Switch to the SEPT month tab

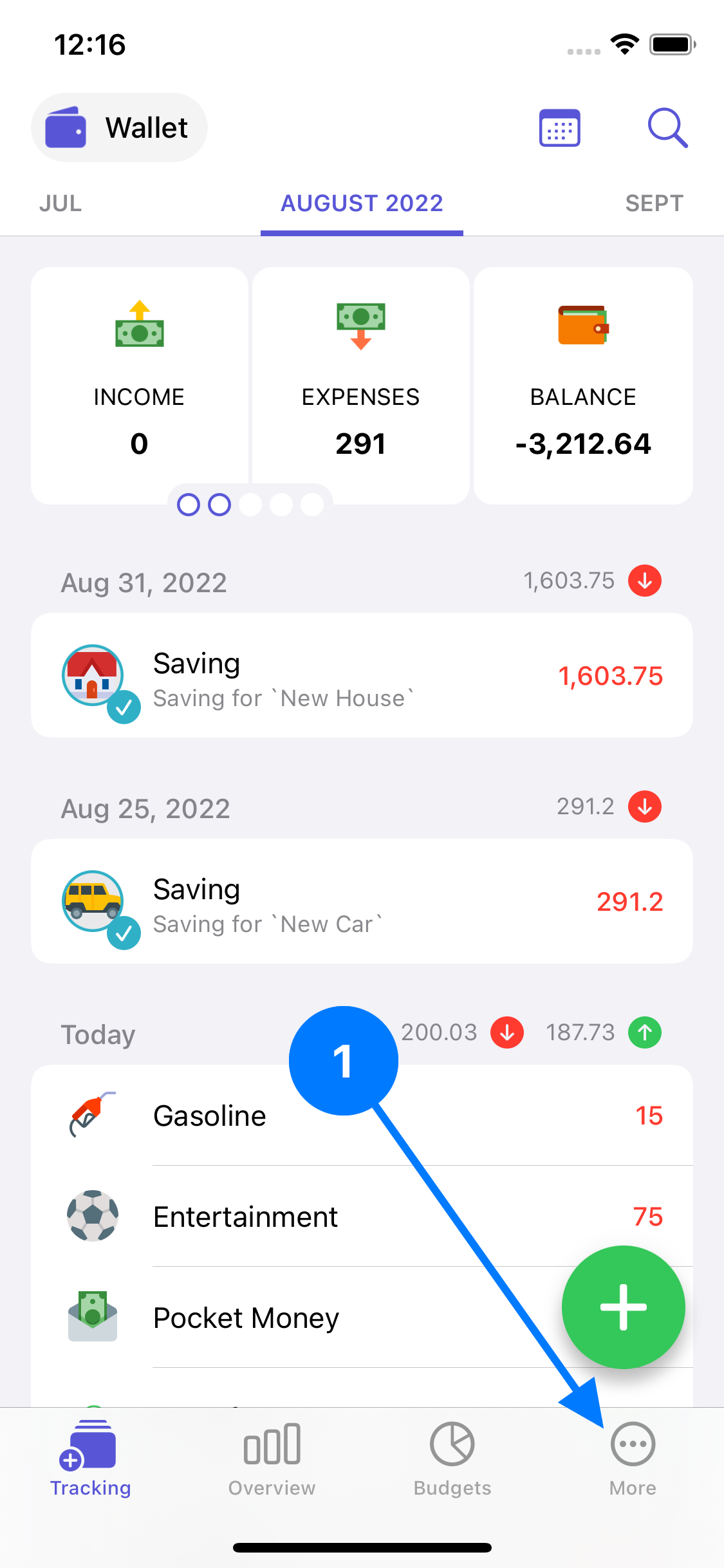(654, 203)
